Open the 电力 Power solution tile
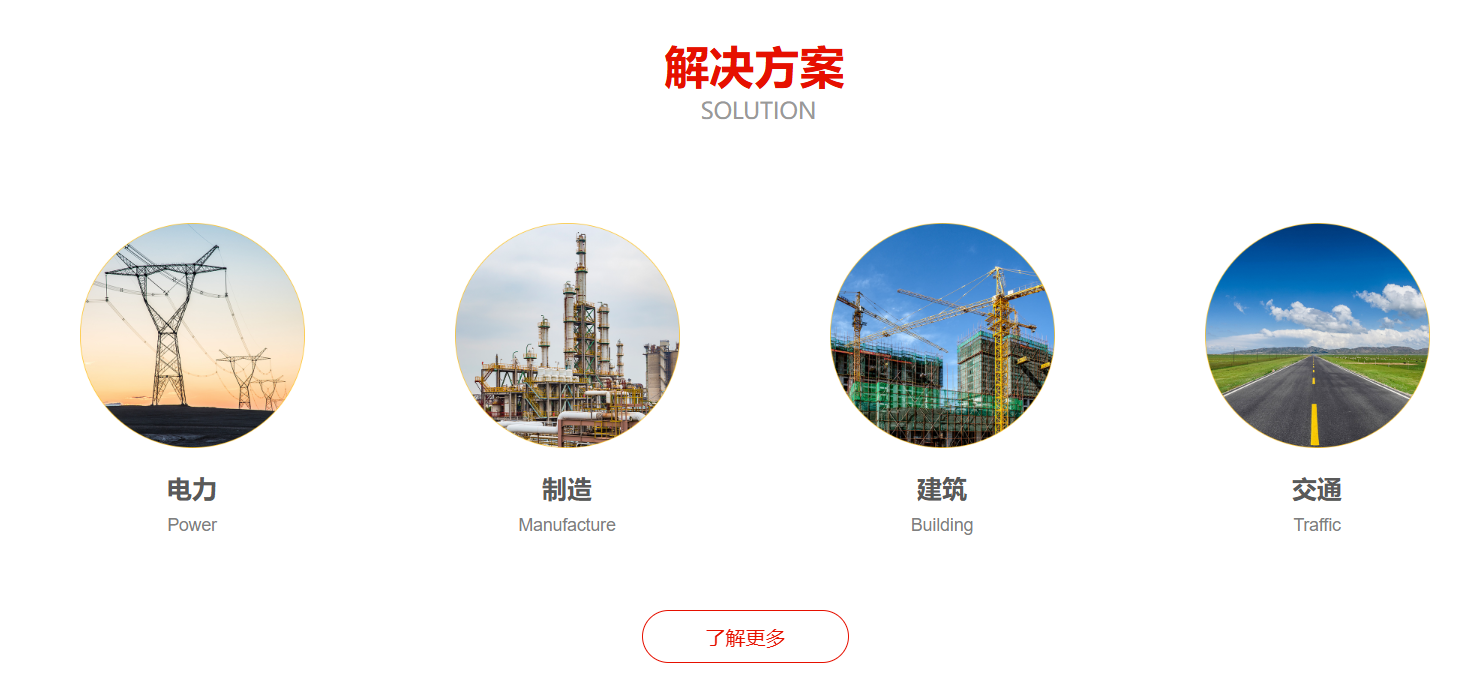1460x675 pixels. [x=192, y=335]
